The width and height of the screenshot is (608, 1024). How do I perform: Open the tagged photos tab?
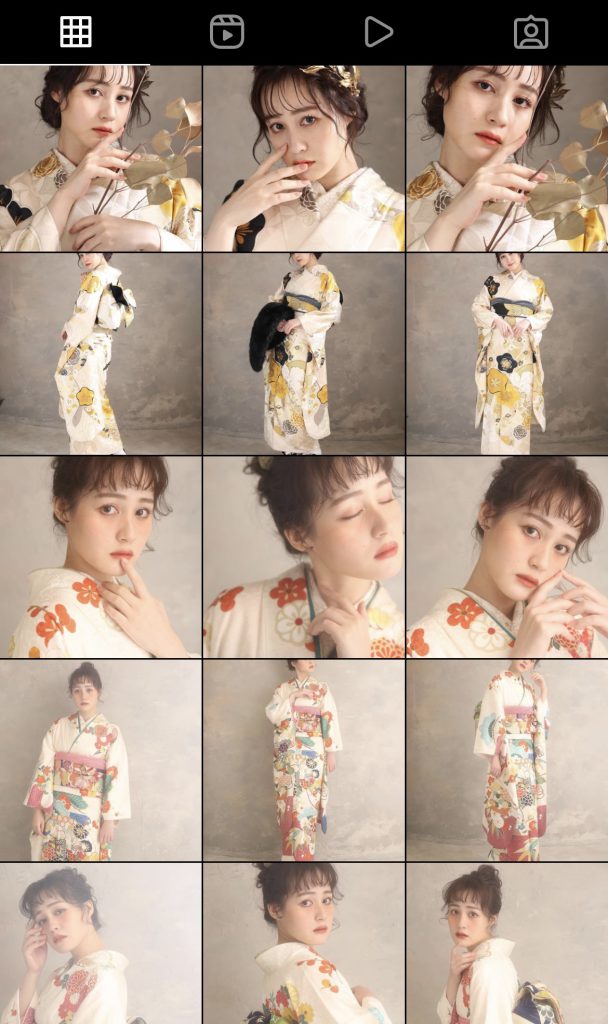tap(531, 32)
